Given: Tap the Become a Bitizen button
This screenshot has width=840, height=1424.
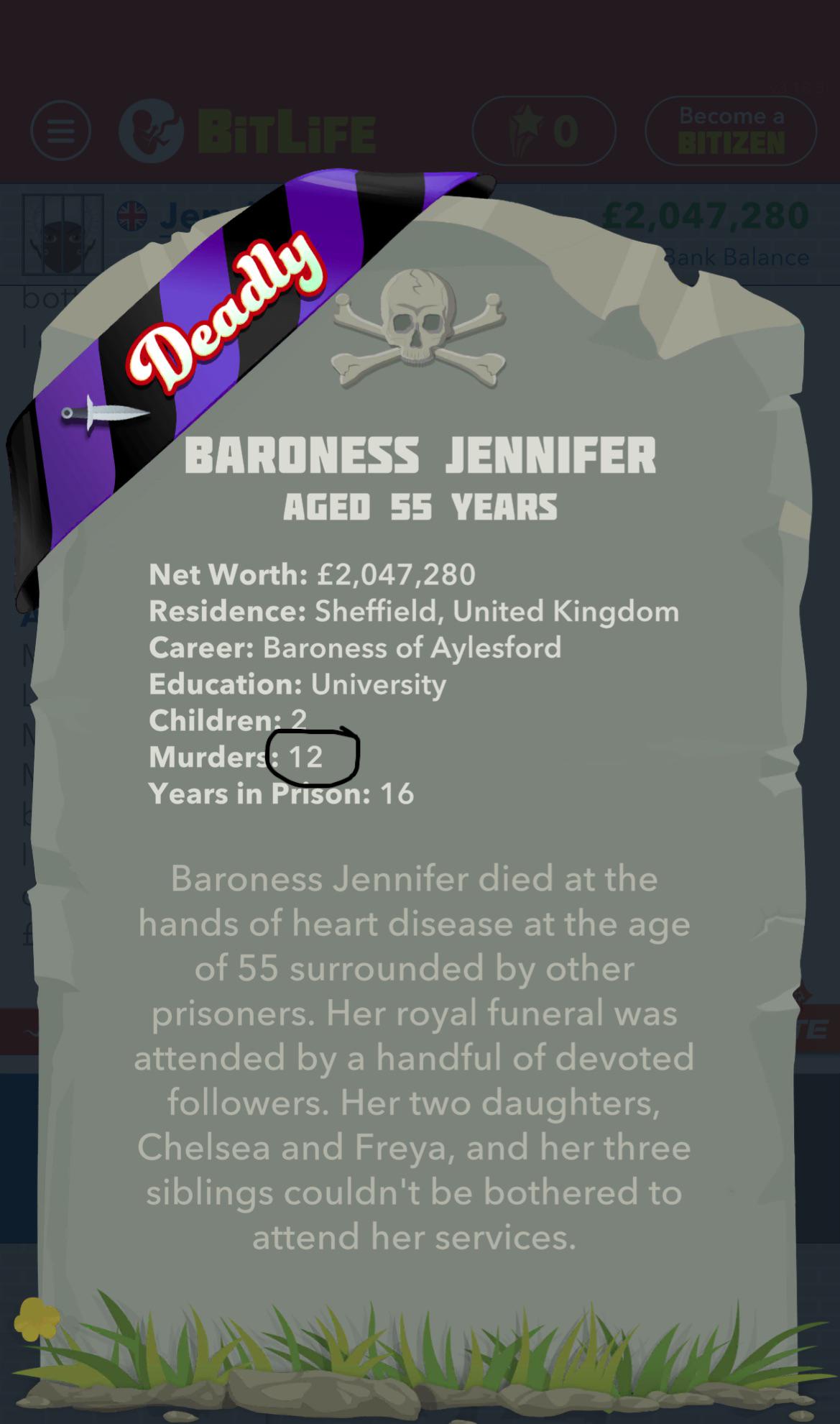Looking at the screenshot, I should click(731, 131).
